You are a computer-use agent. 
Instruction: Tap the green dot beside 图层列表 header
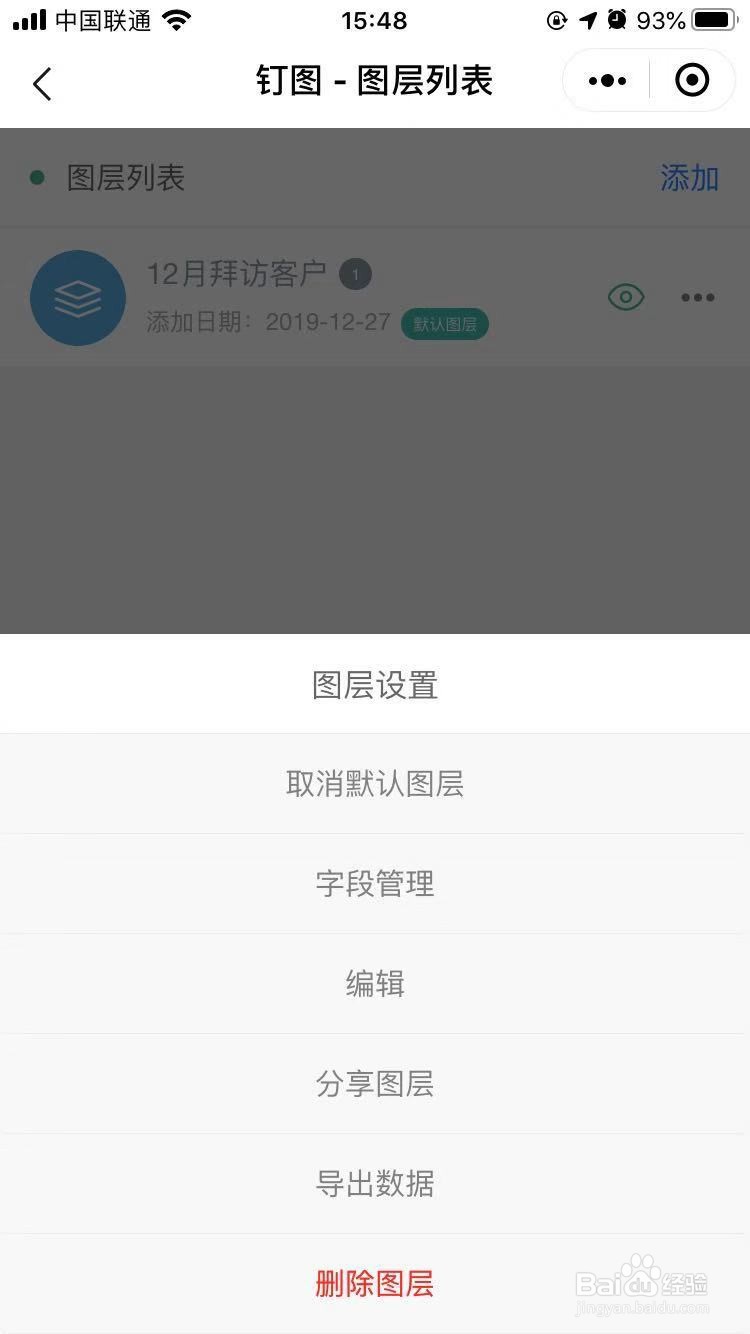click(x=36, y=177)
